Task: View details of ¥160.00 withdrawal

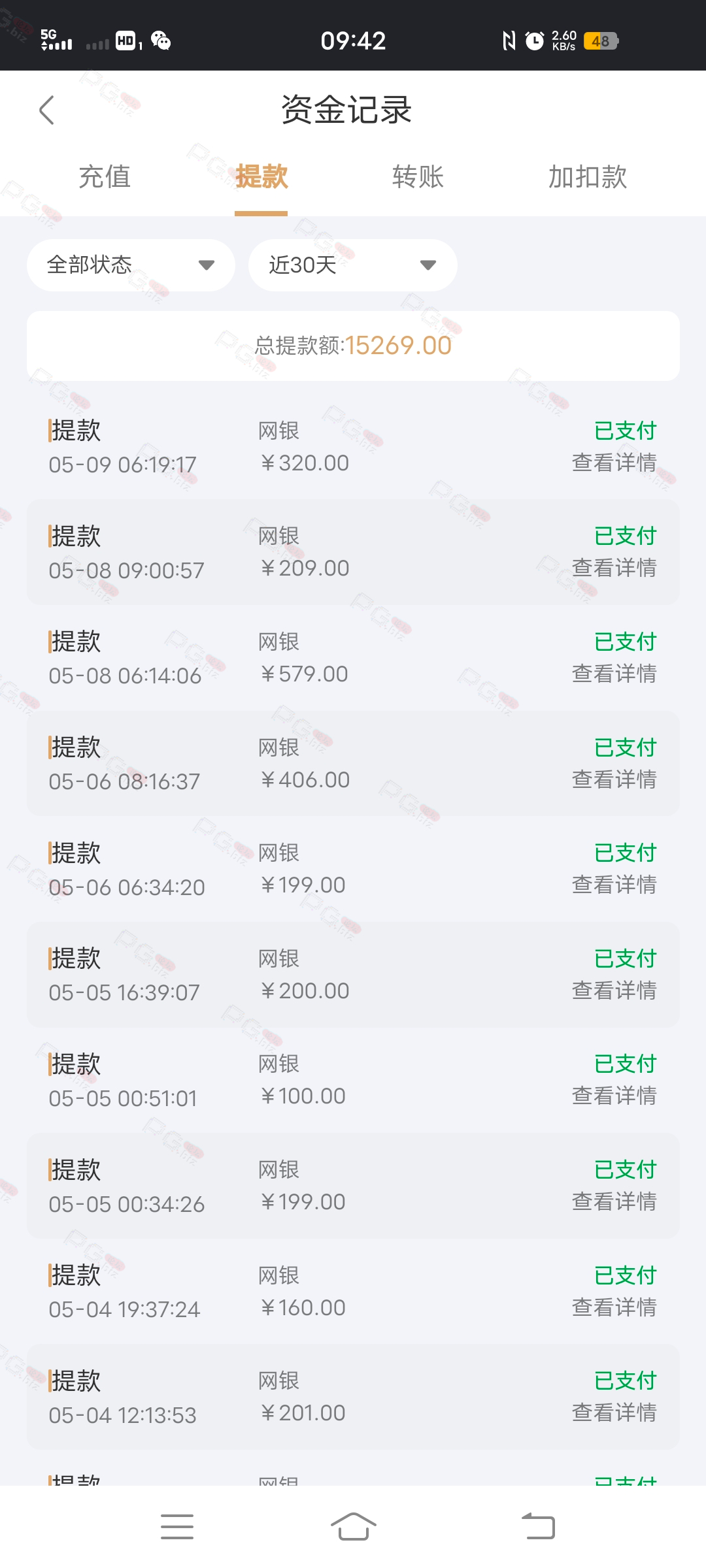Action: [x=614, y=1307]
